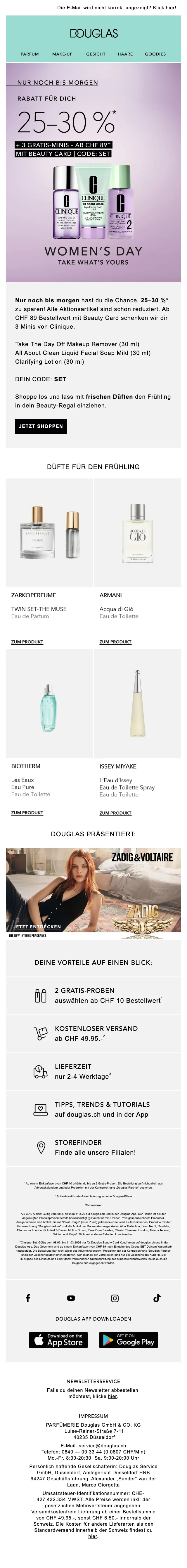Open the 'Klick hier!' web version link
187x1568 pixels.
[164, 8]
